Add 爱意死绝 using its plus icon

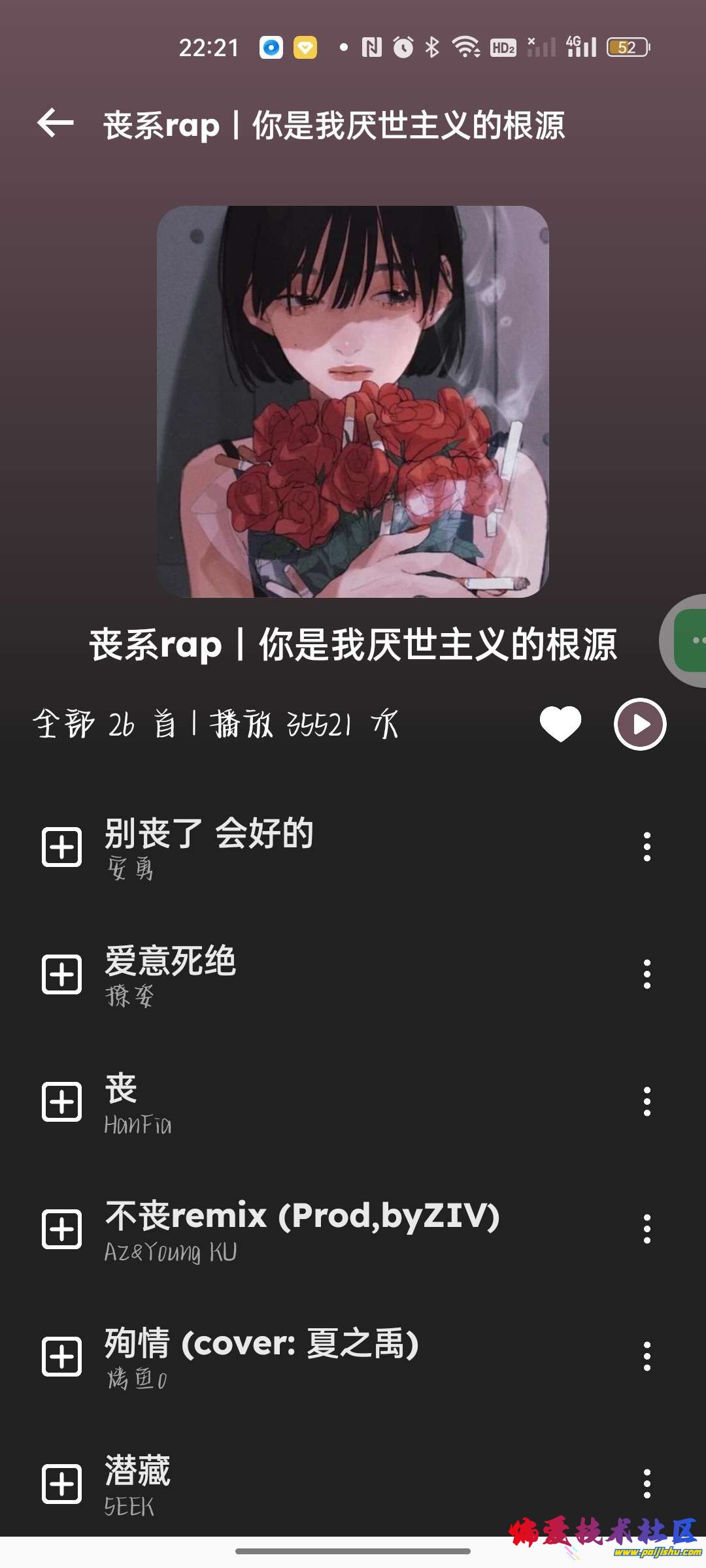pos(61,975)
